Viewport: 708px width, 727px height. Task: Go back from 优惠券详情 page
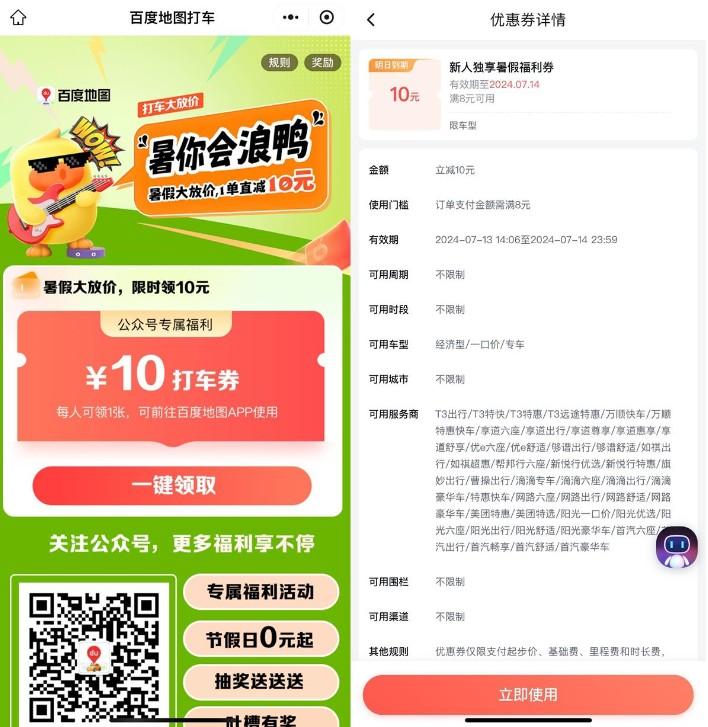371,19
